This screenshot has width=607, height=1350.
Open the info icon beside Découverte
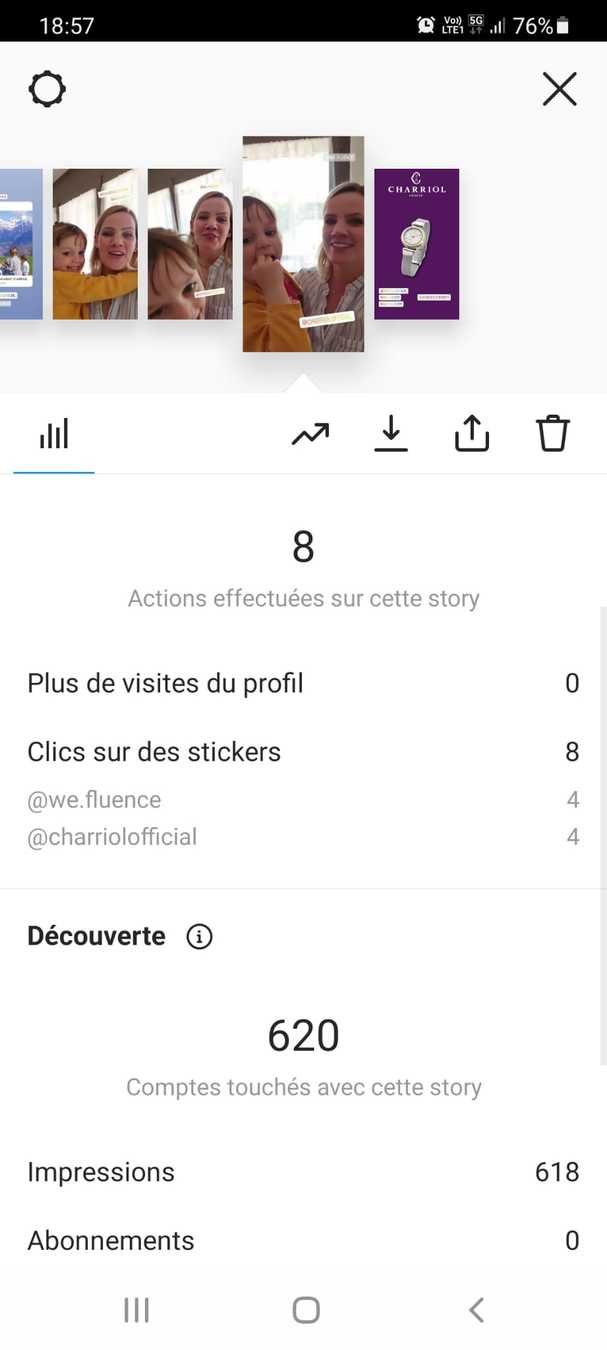tap(199, 937)
